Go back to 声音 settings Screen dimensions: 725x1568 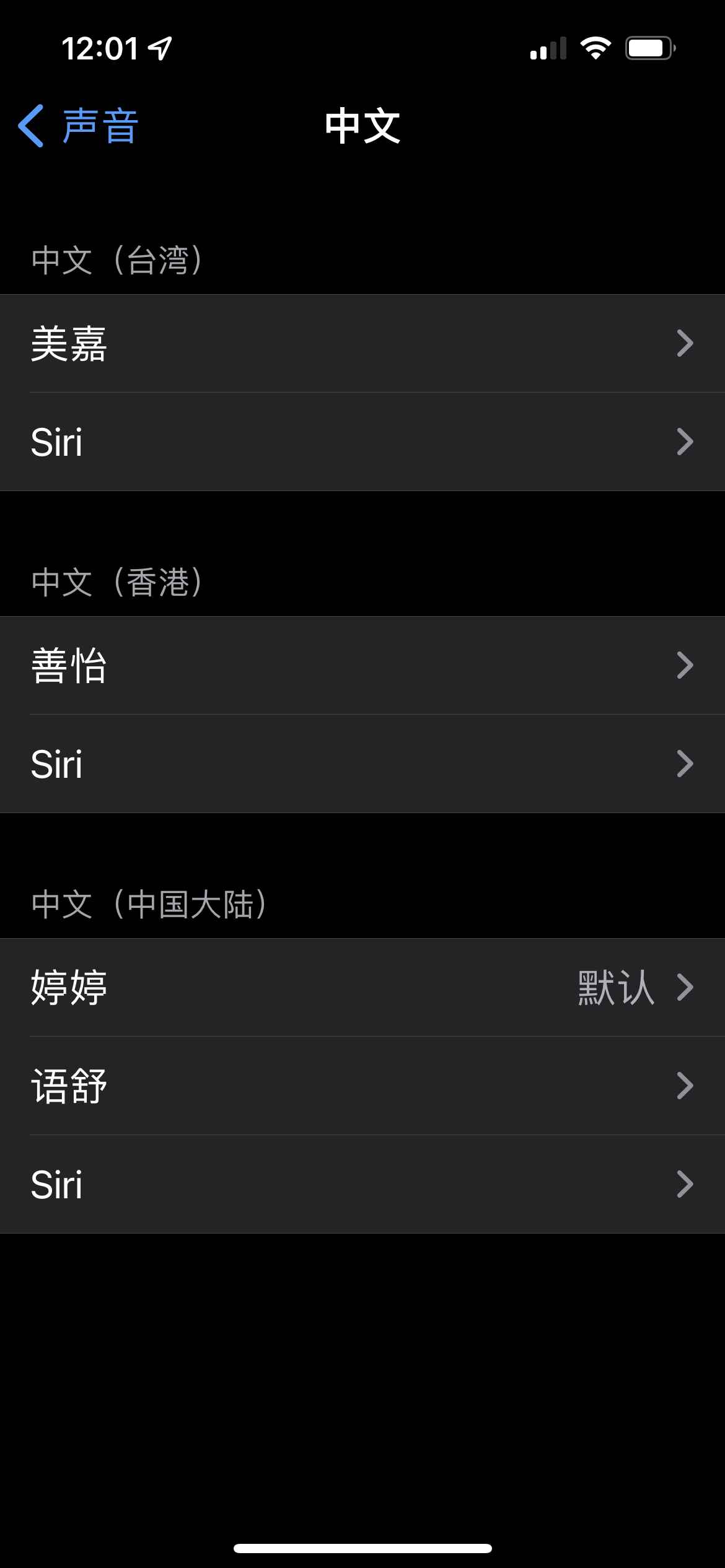pyautogui.click(x=79, y=126)
